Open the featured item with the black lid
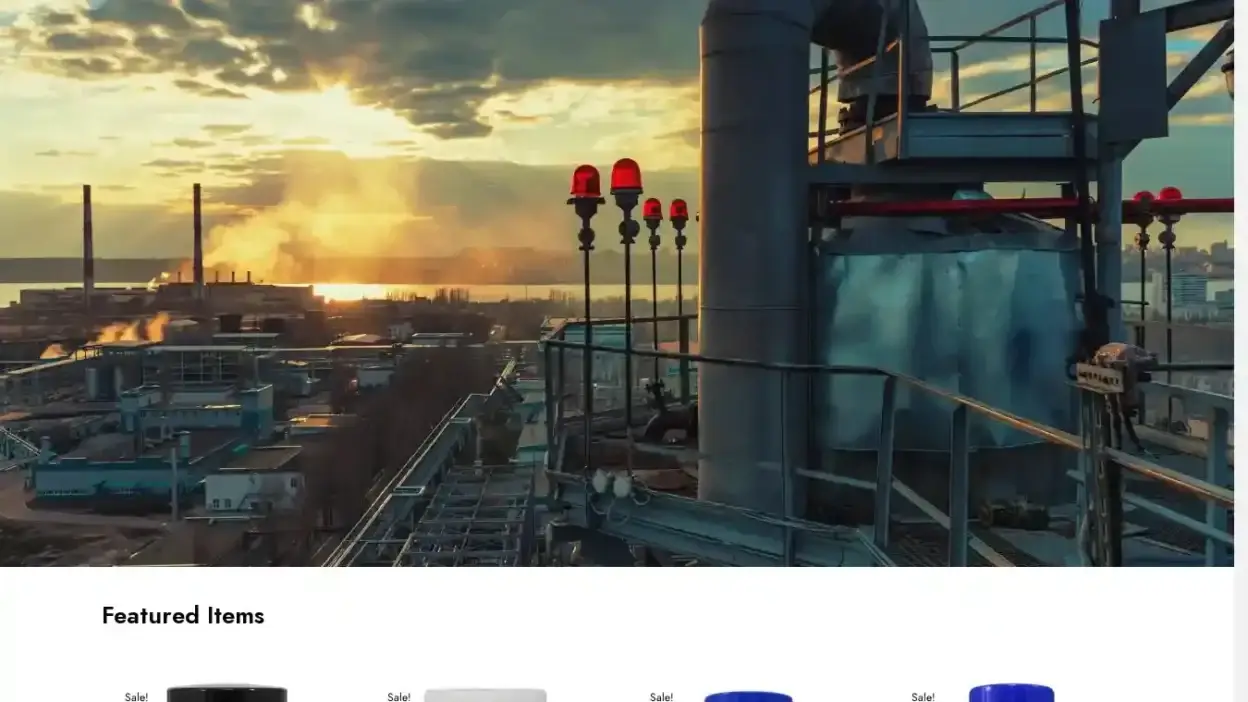The image size is (1248, 702). coord(227,693)
